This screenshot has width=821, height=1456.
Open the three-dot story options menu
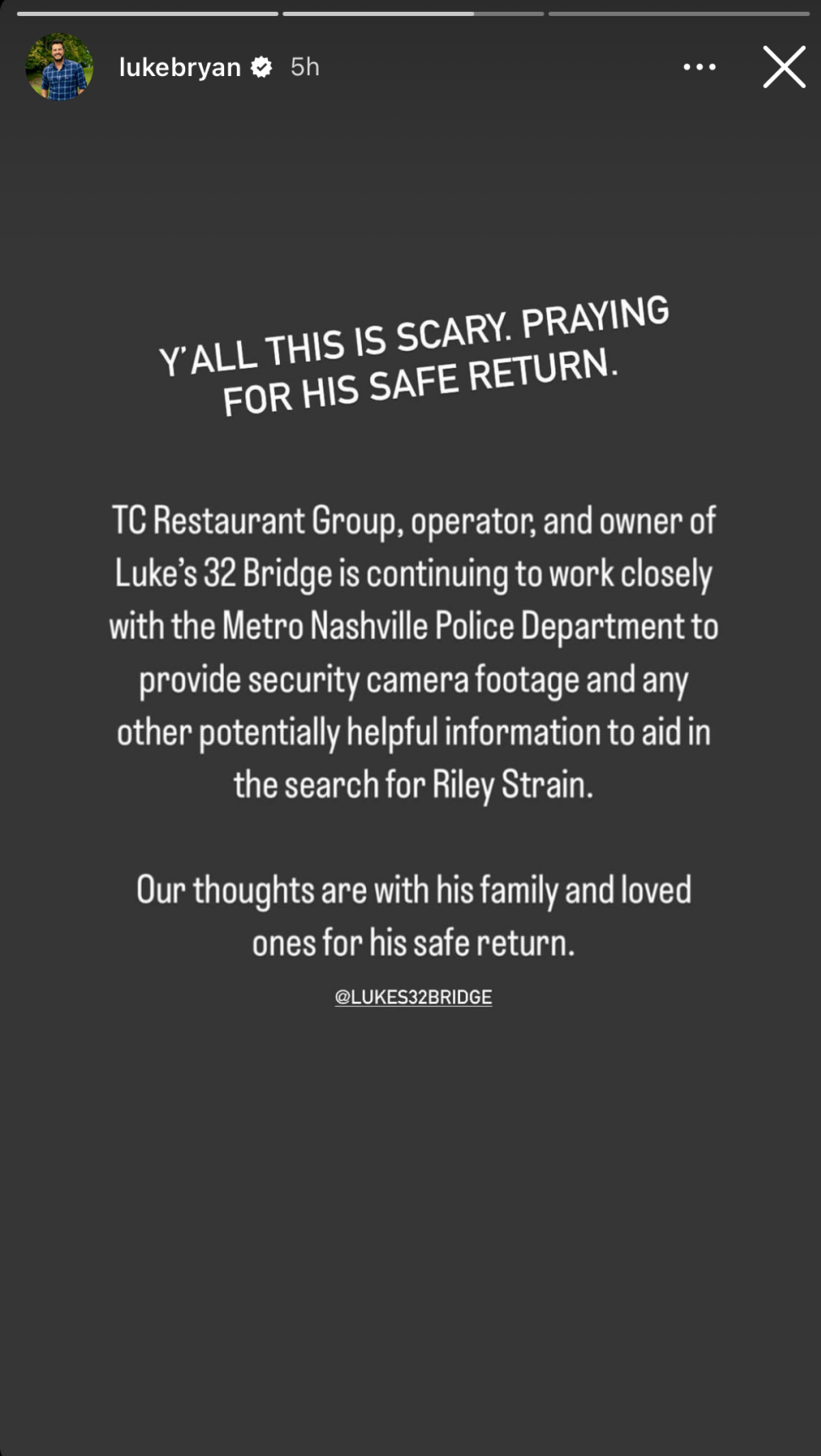click(699, 67)
